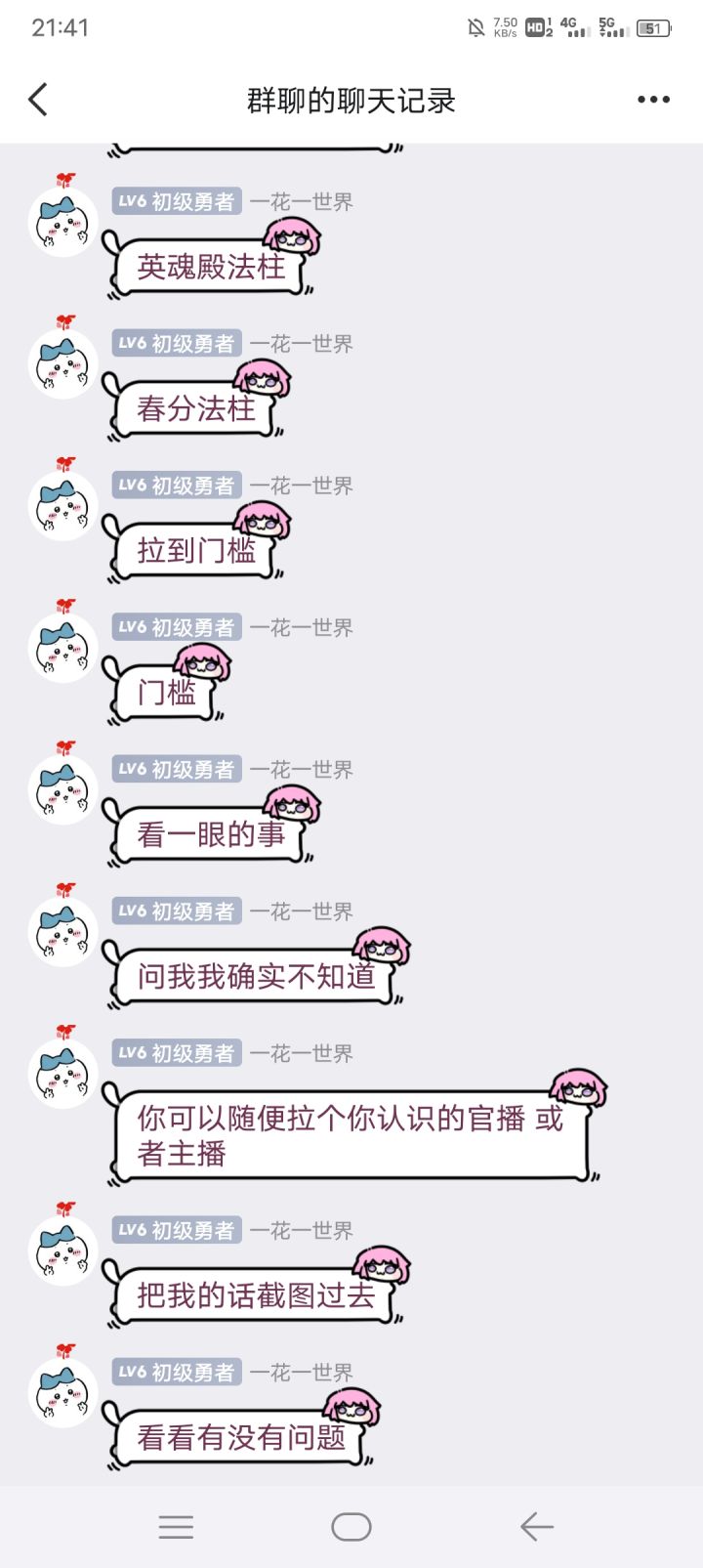Tap the sender's cat avatar next to 英魂殿法柱
703x1568 pixels.
[x=61, y=220]
